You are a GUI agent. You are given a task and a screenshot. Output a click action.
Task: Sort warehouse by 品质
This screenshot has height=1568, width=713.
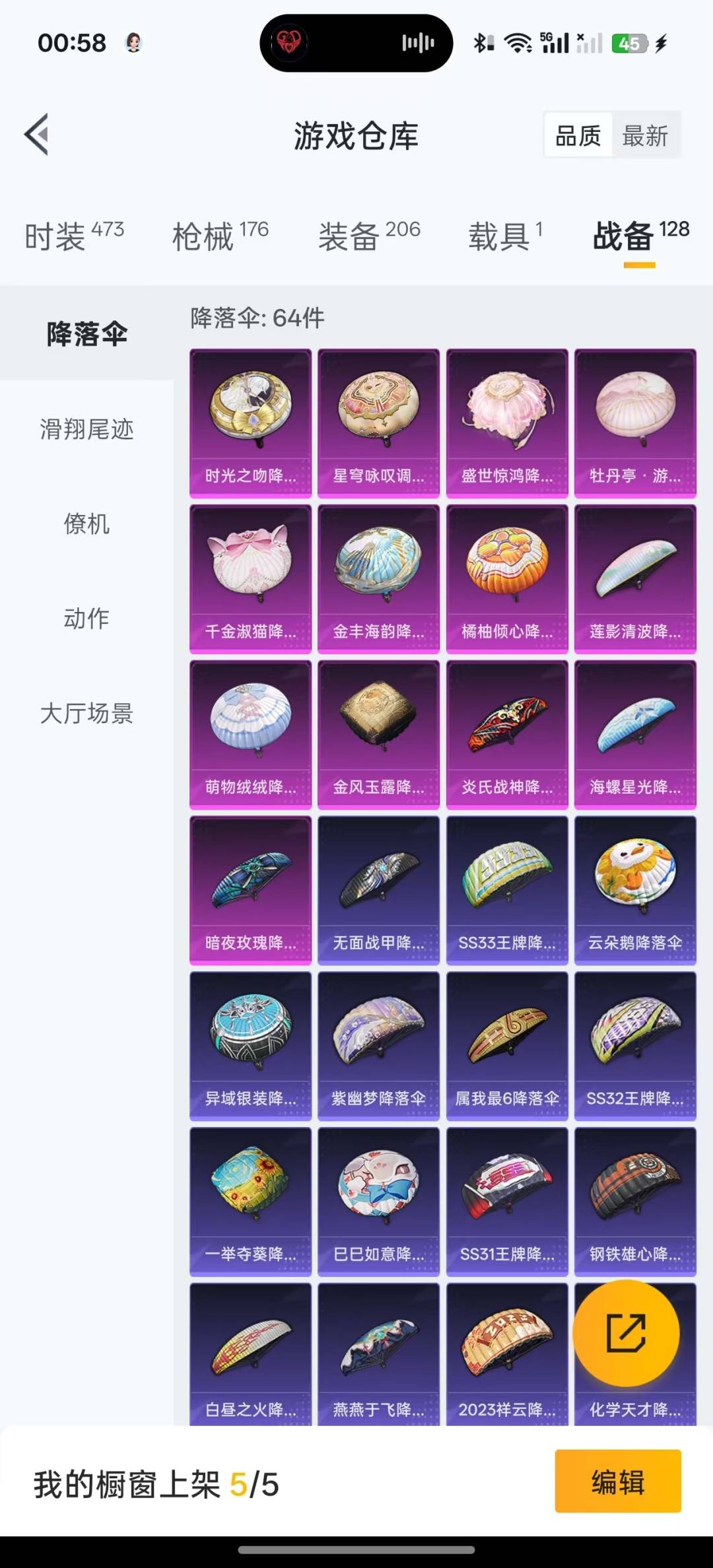(578, 136)
